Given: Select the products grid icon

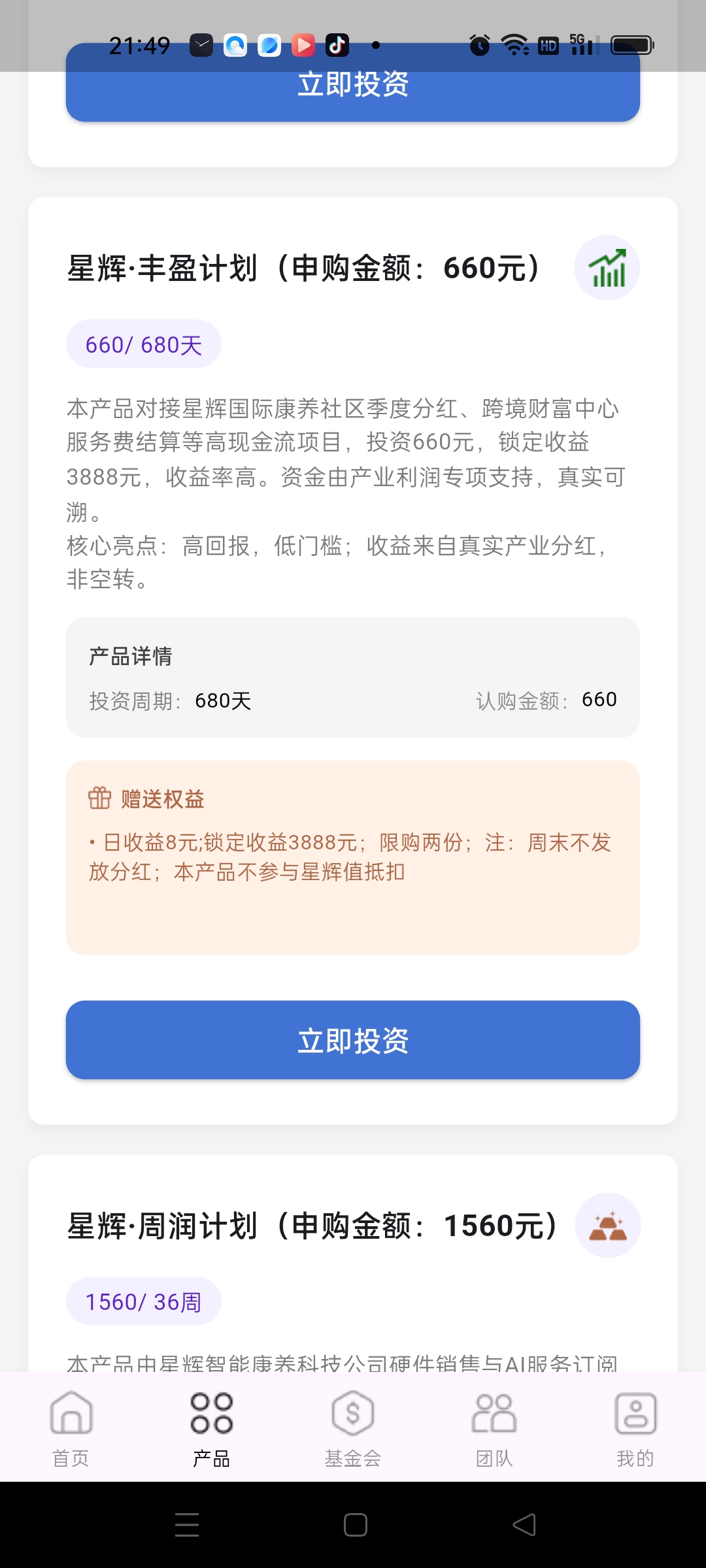Looking at the screenshot, I should pyautogui.click(x=212, y=1414).
